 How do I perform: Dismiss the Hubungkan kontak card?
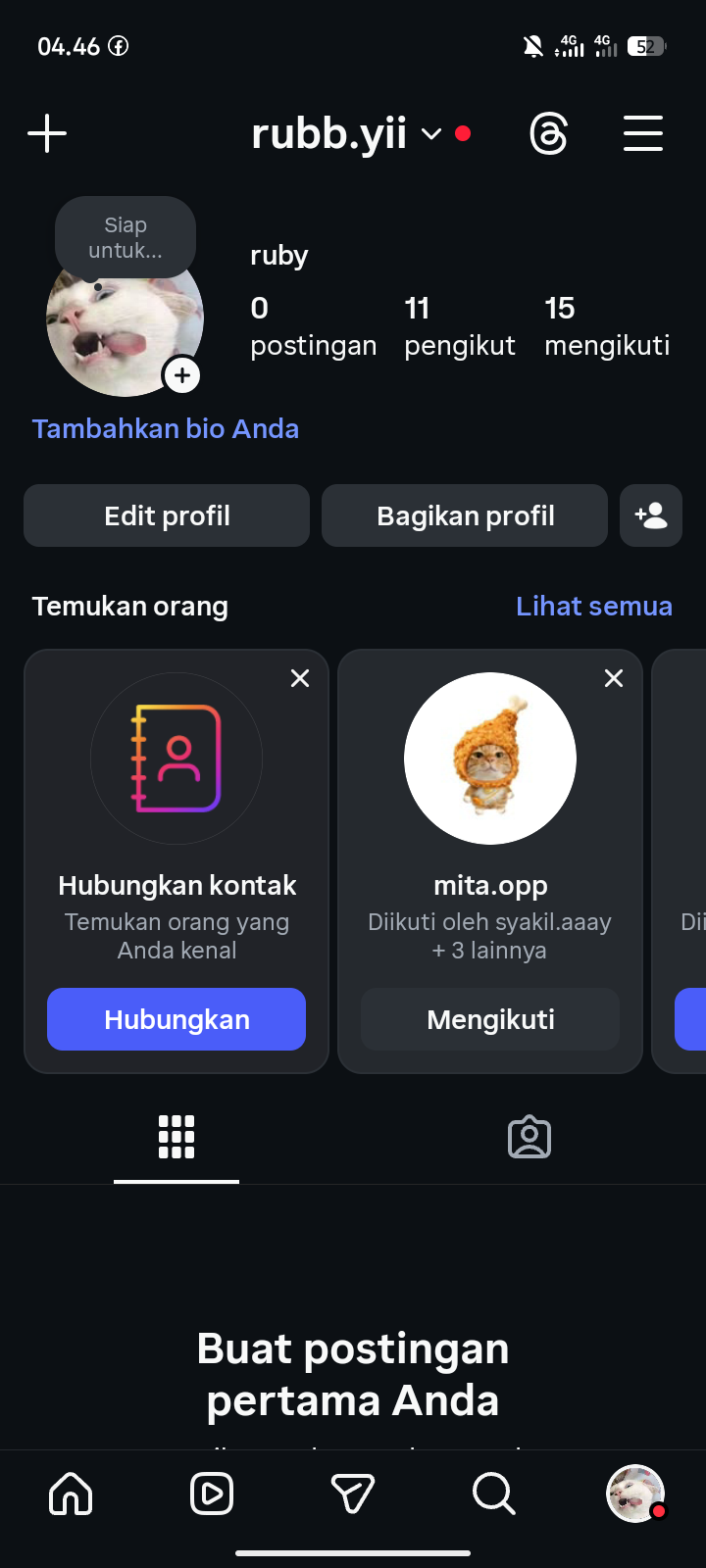pos(300,678)
